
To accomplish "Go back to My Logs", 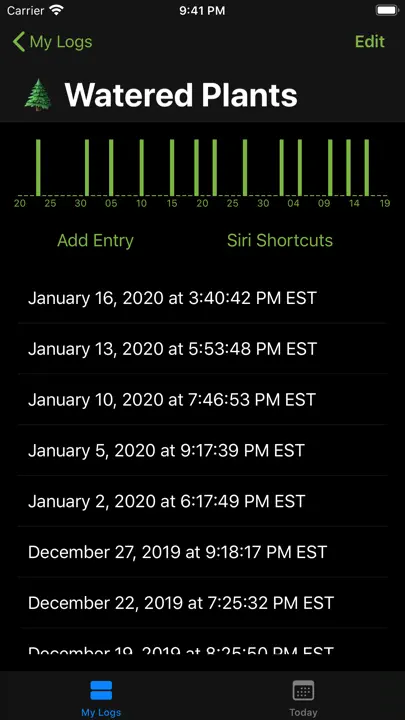I will point(52,42).
